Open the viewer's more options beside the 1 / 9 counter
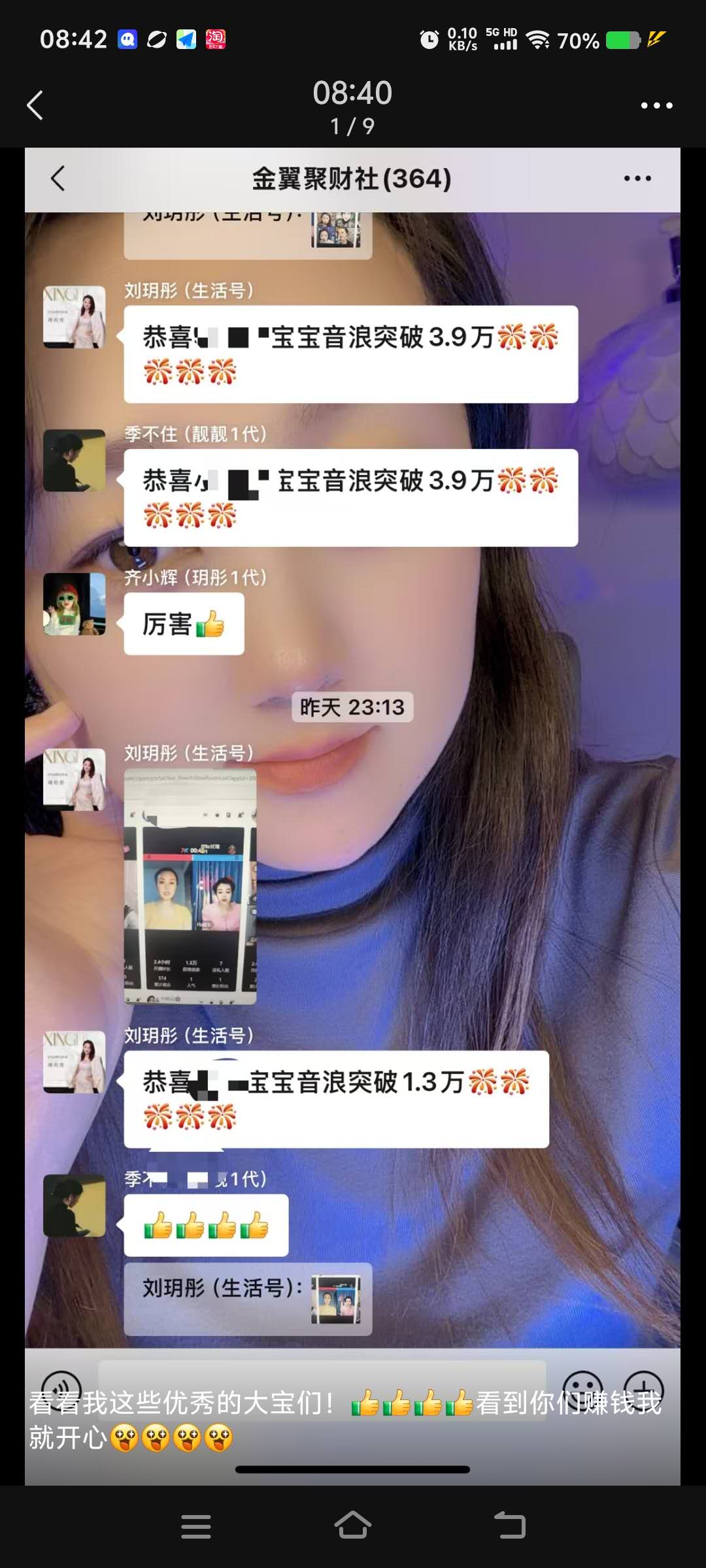Image resolution: width=706 pixels, height=1568 pixels. 656,105
